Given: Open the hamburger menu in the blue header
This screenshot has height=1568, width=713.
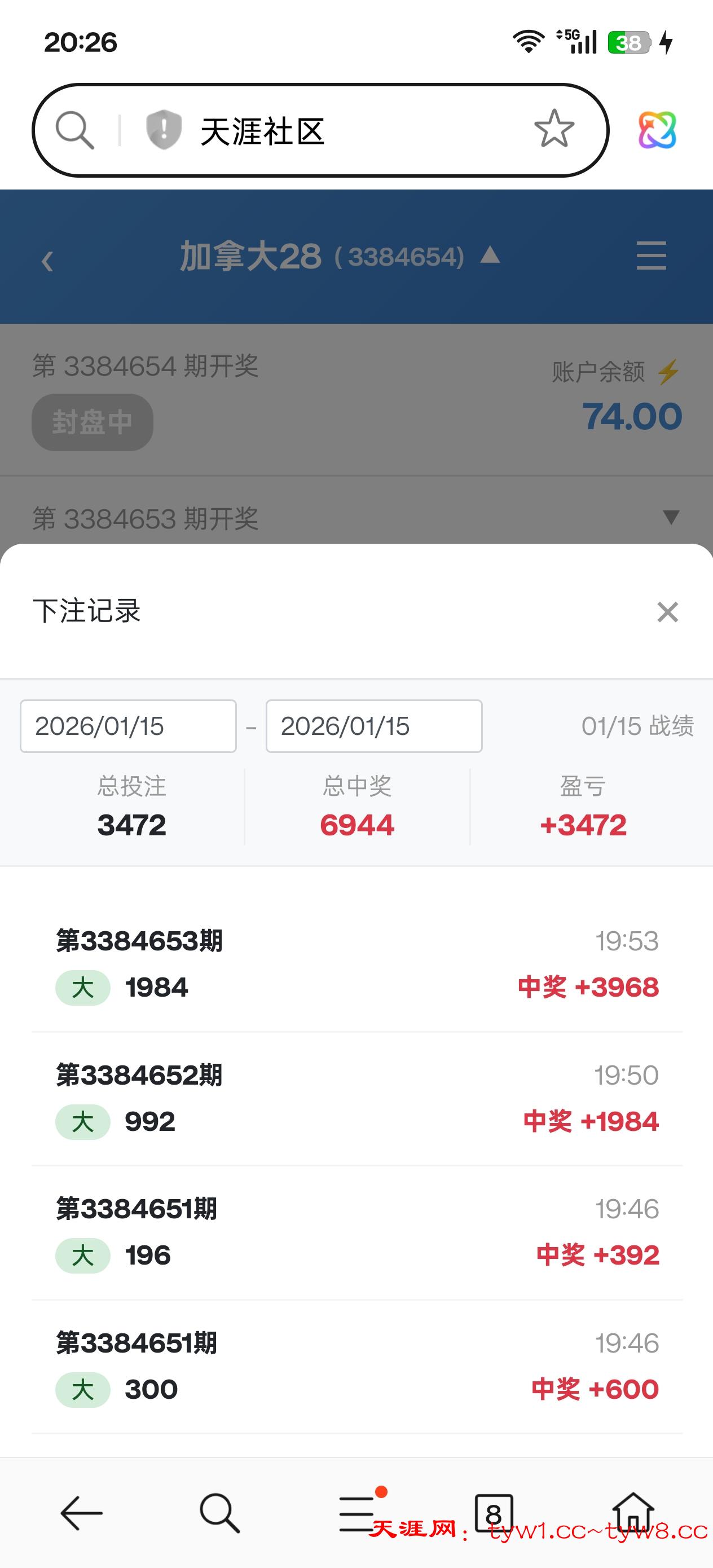Looking at the screenshot, I should click(650, 257).
